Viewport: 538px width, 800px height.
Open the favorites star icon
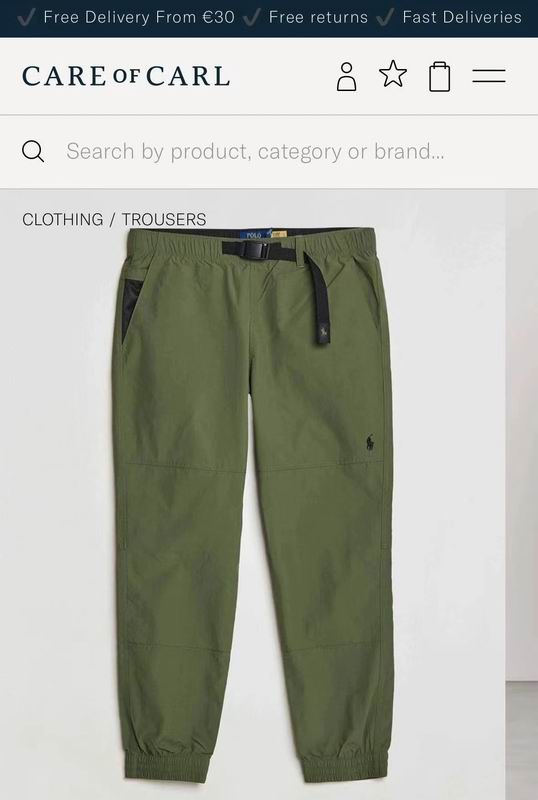[393, 74]
